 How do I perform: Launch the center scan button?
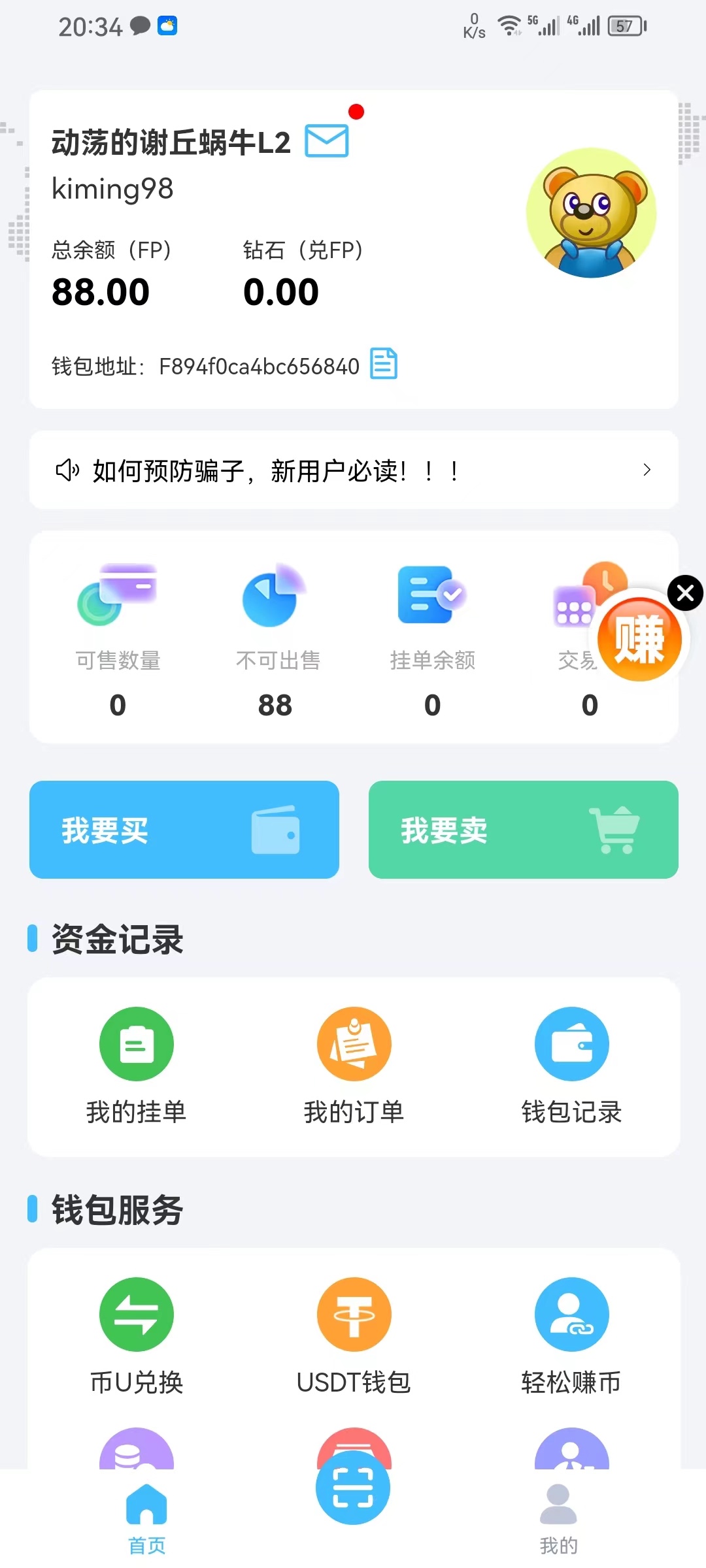click(x=353, y=1488)
